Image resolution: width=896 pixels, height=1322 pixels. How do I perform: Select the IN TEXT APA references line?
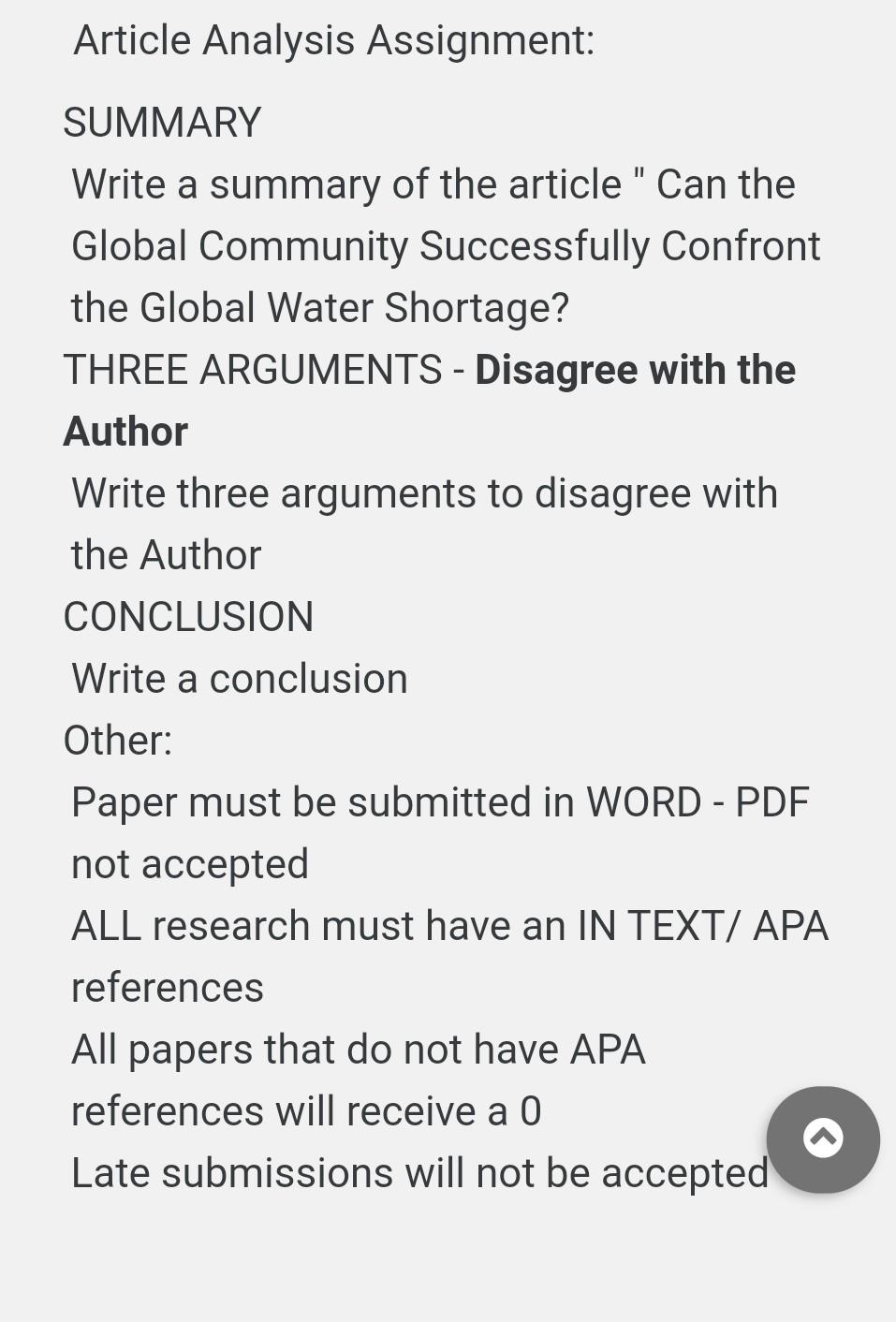click(x=449, y=925)
